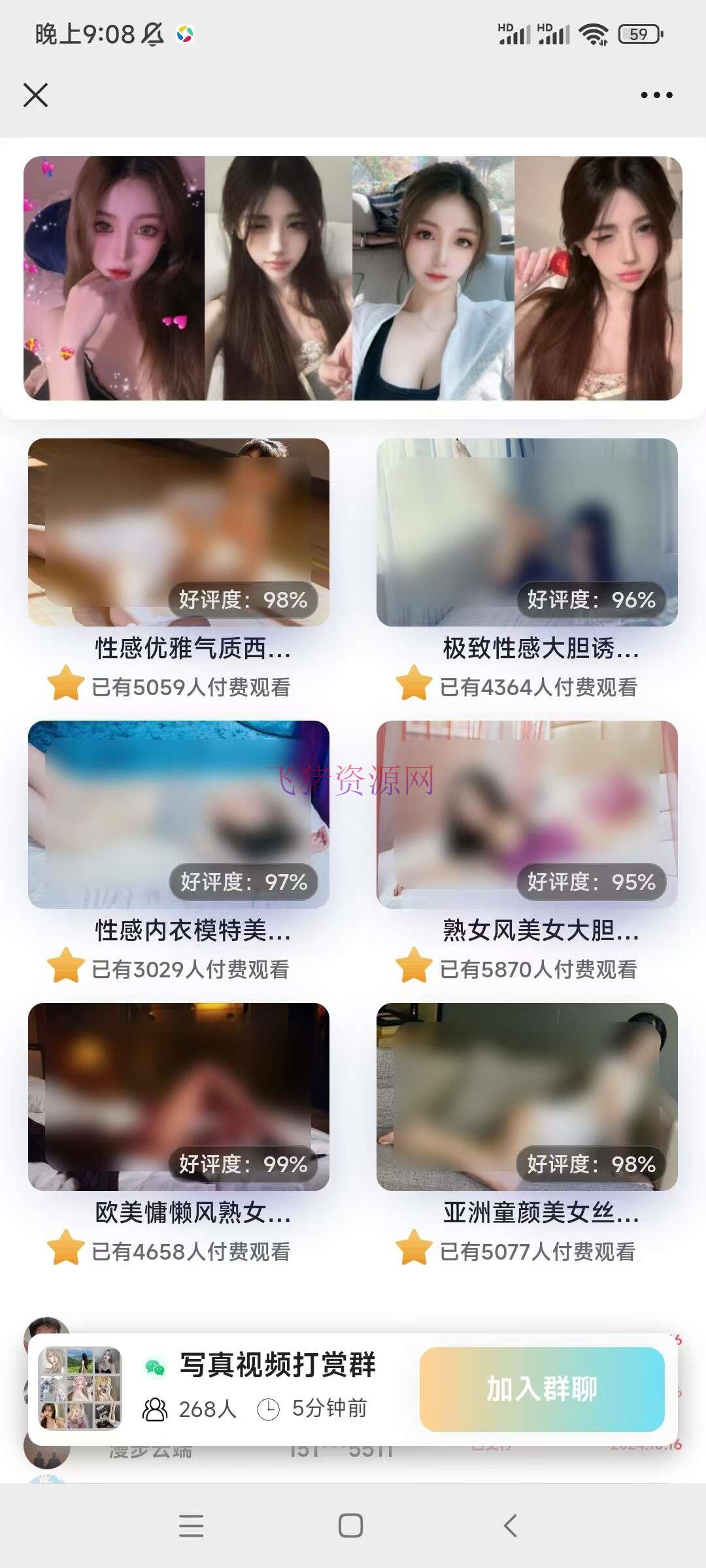Tap the star next to 已有4364人付费观看

click(416, 685)
